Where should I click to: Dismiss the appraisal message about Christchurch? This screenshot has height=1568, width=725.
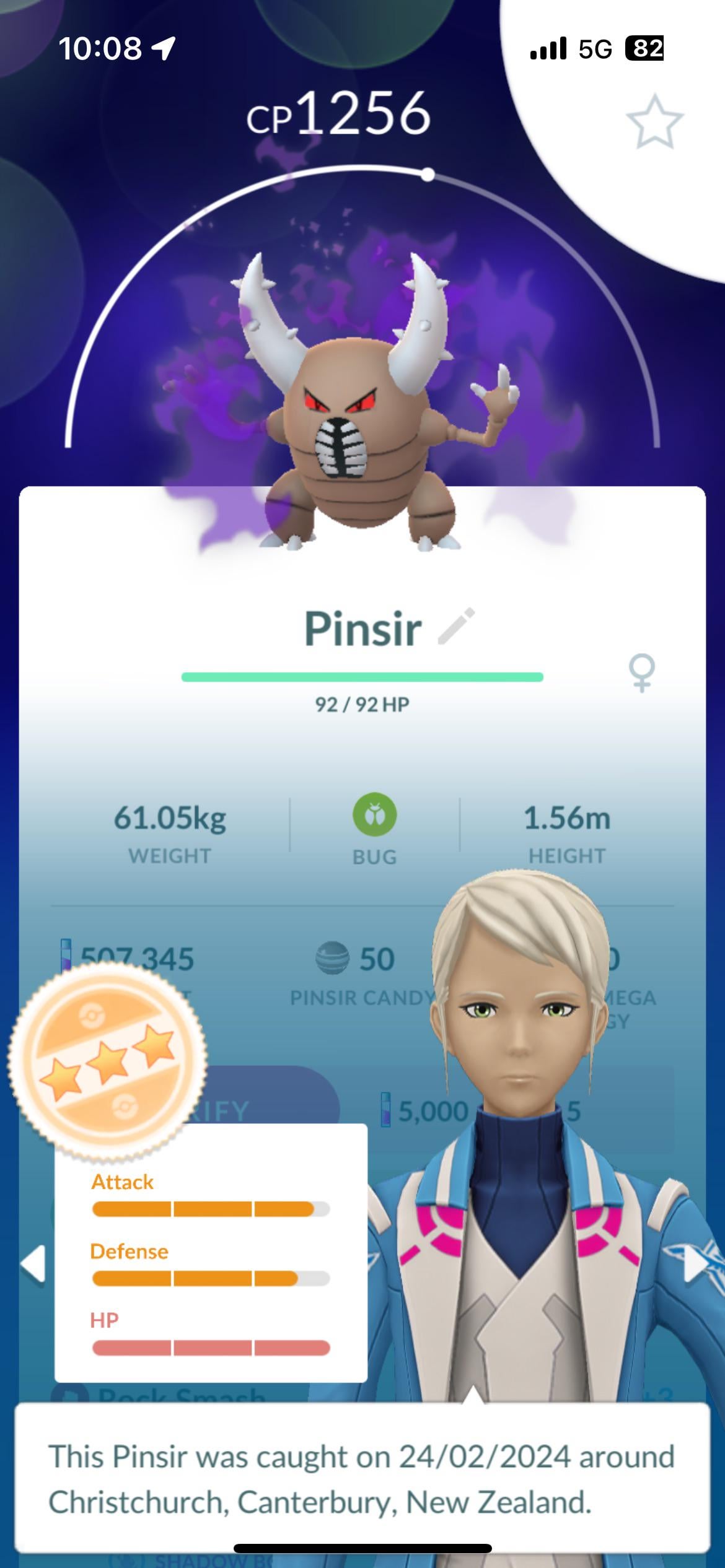tap(362, 1478)
